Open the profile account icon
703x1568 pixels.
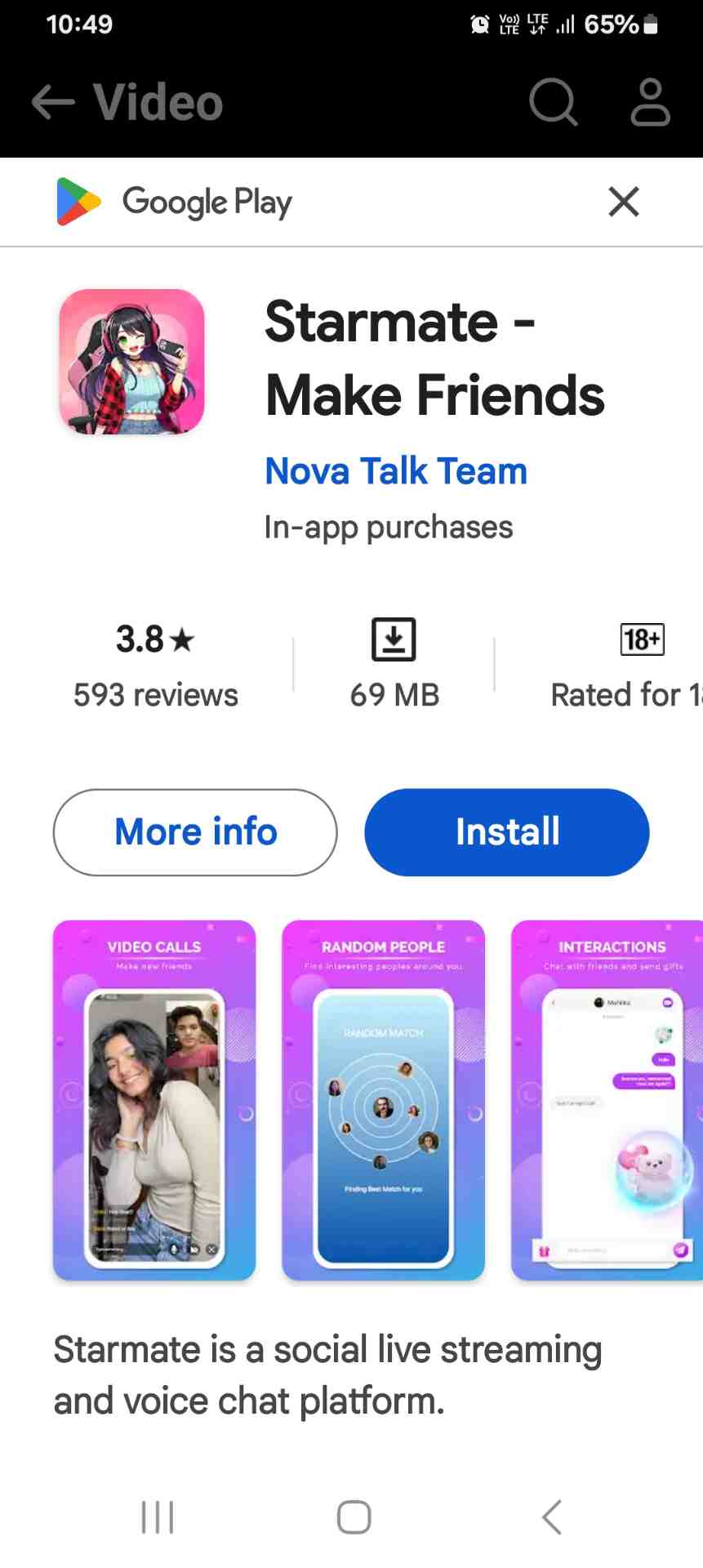coord(650,103)
